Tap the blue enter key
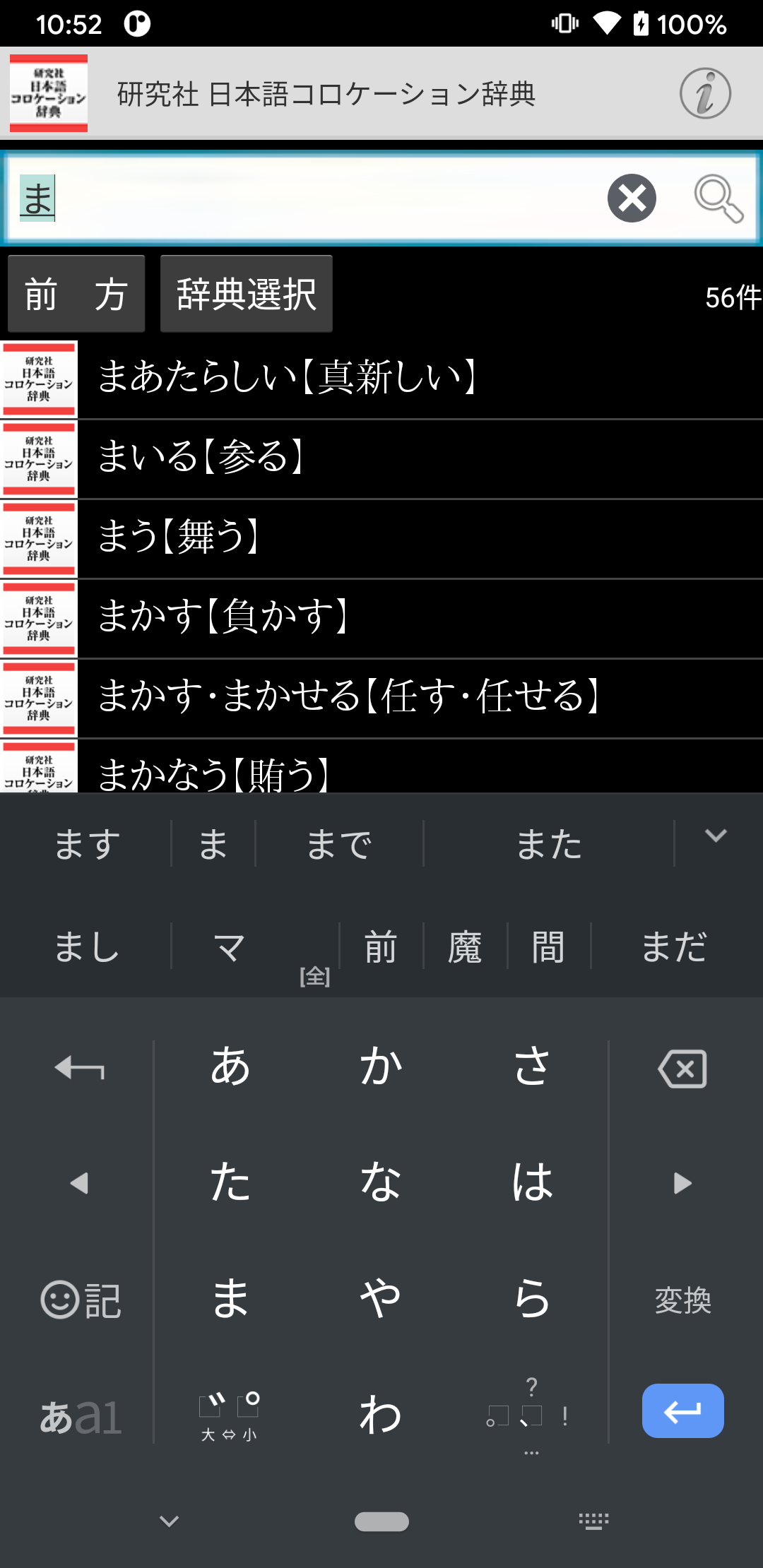This screenshot has height=1568, width=763. click(682, 1410)
